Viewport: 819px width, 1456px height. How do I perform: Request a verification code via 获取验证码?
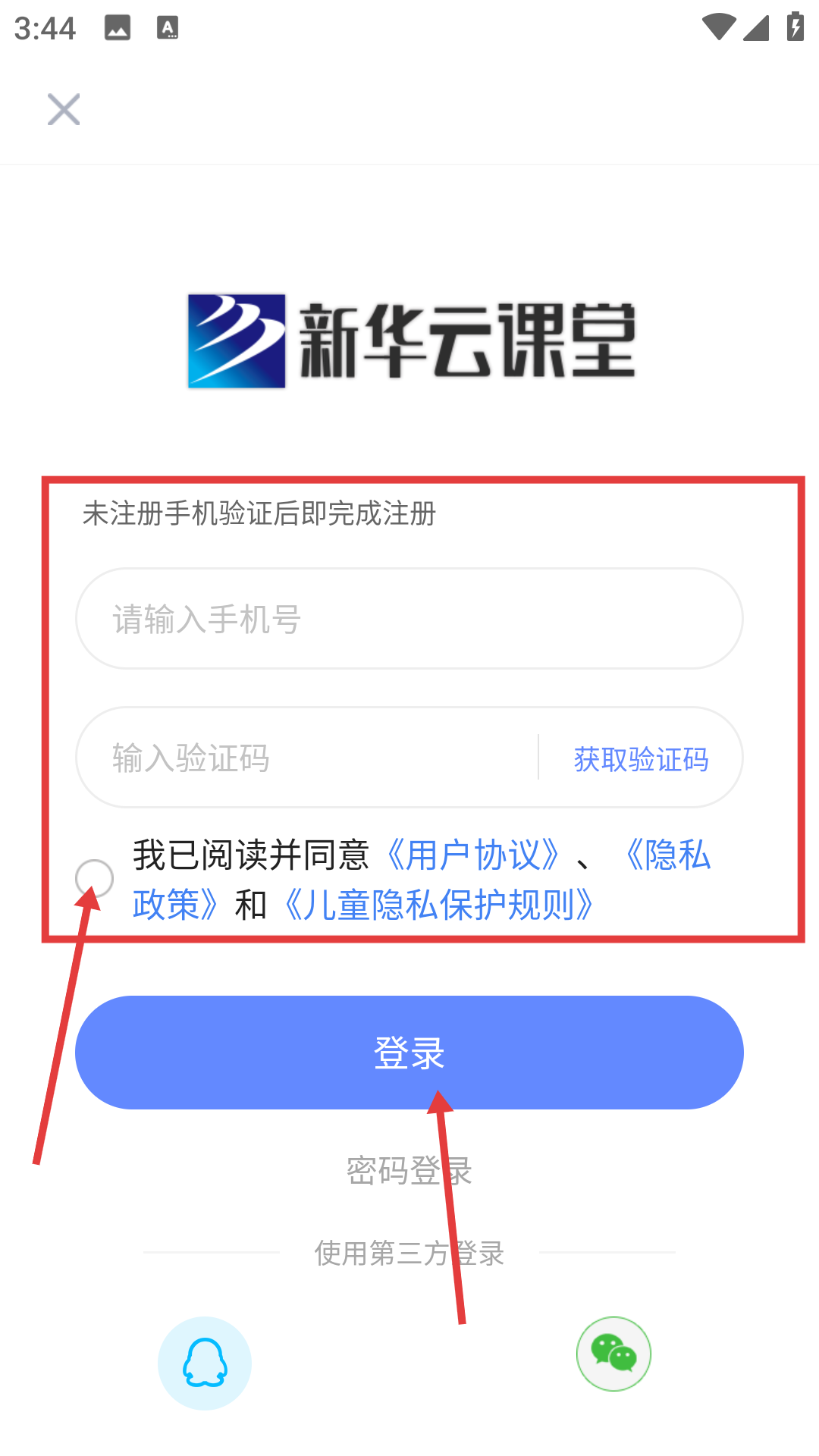(641, 759)
